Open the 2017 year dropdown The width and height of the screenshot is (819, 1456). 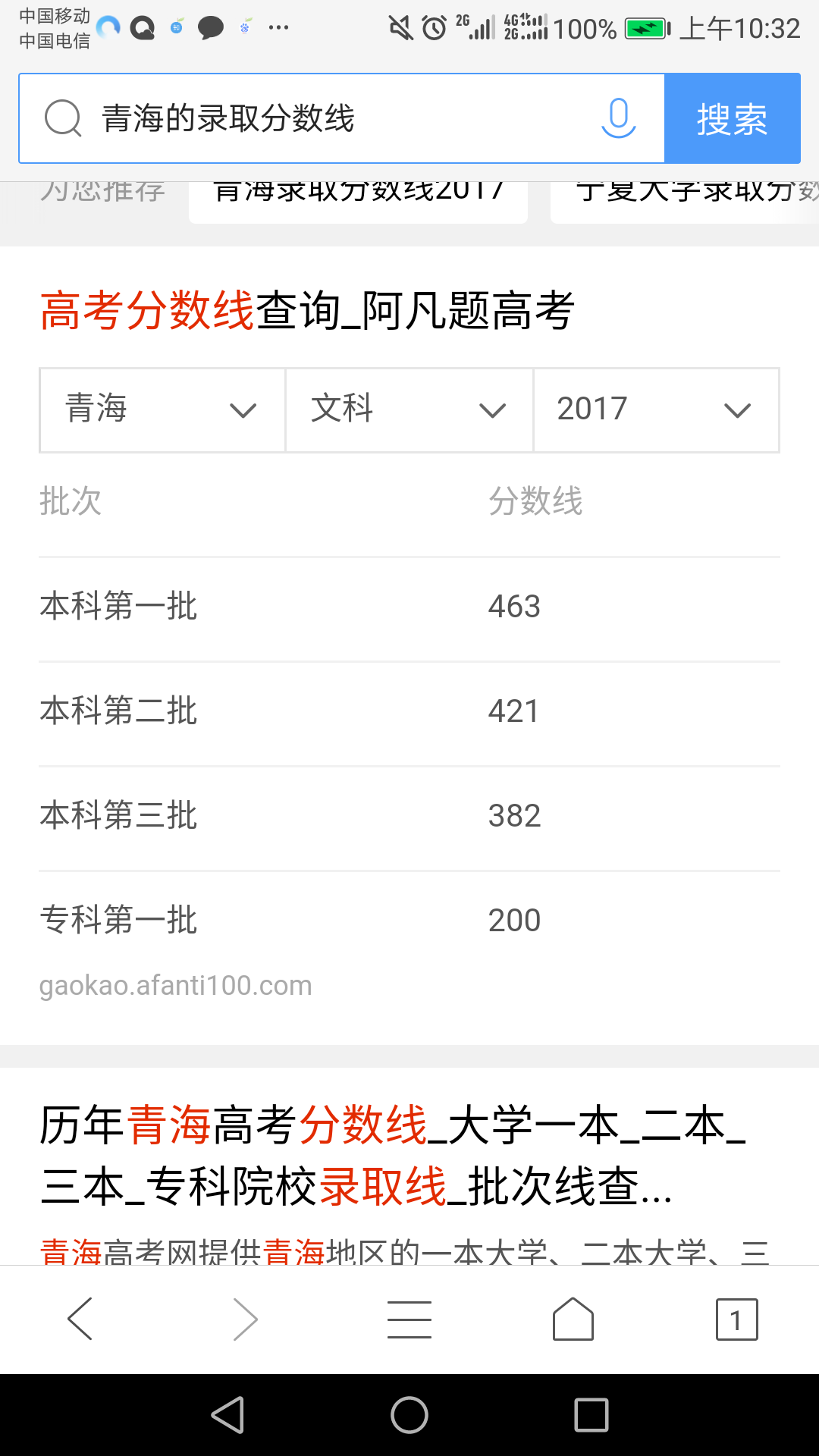(656, 410)
